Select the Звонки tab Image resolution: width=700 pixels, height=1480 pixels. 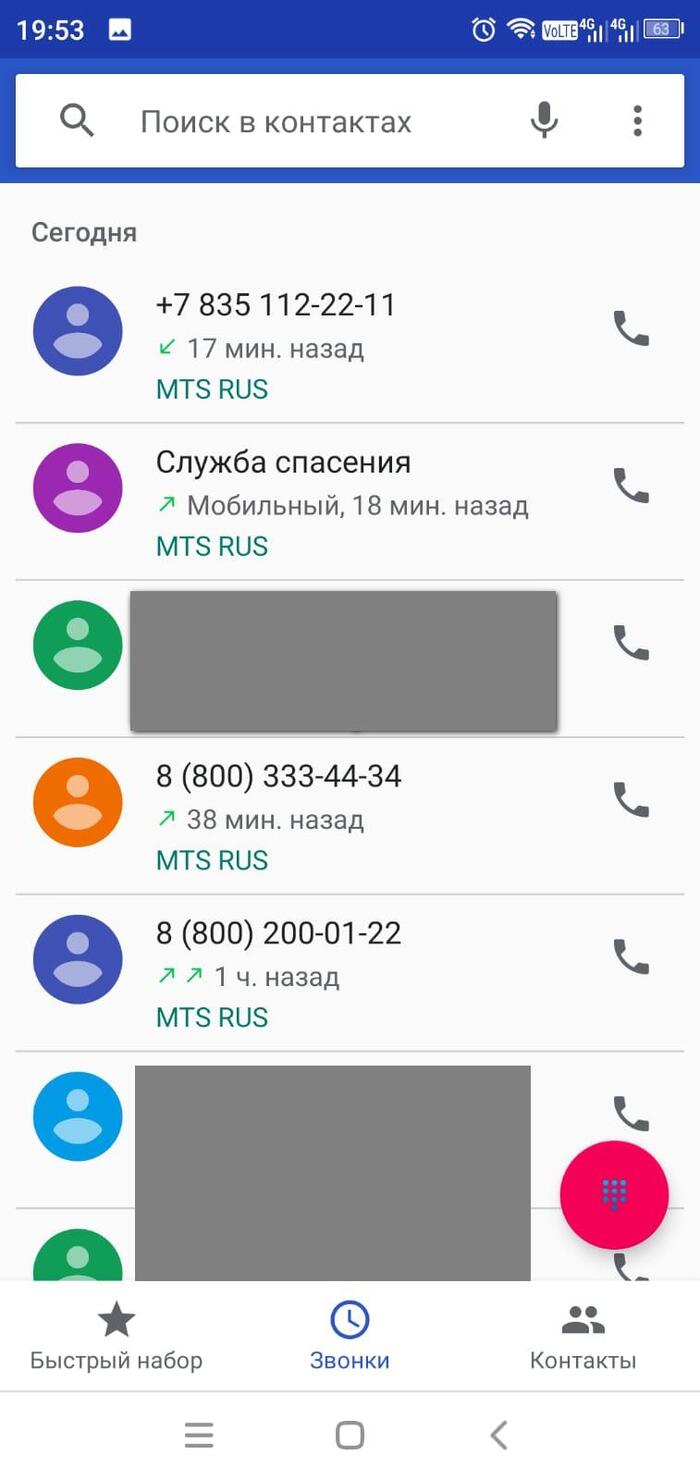tap(349, 1337)
